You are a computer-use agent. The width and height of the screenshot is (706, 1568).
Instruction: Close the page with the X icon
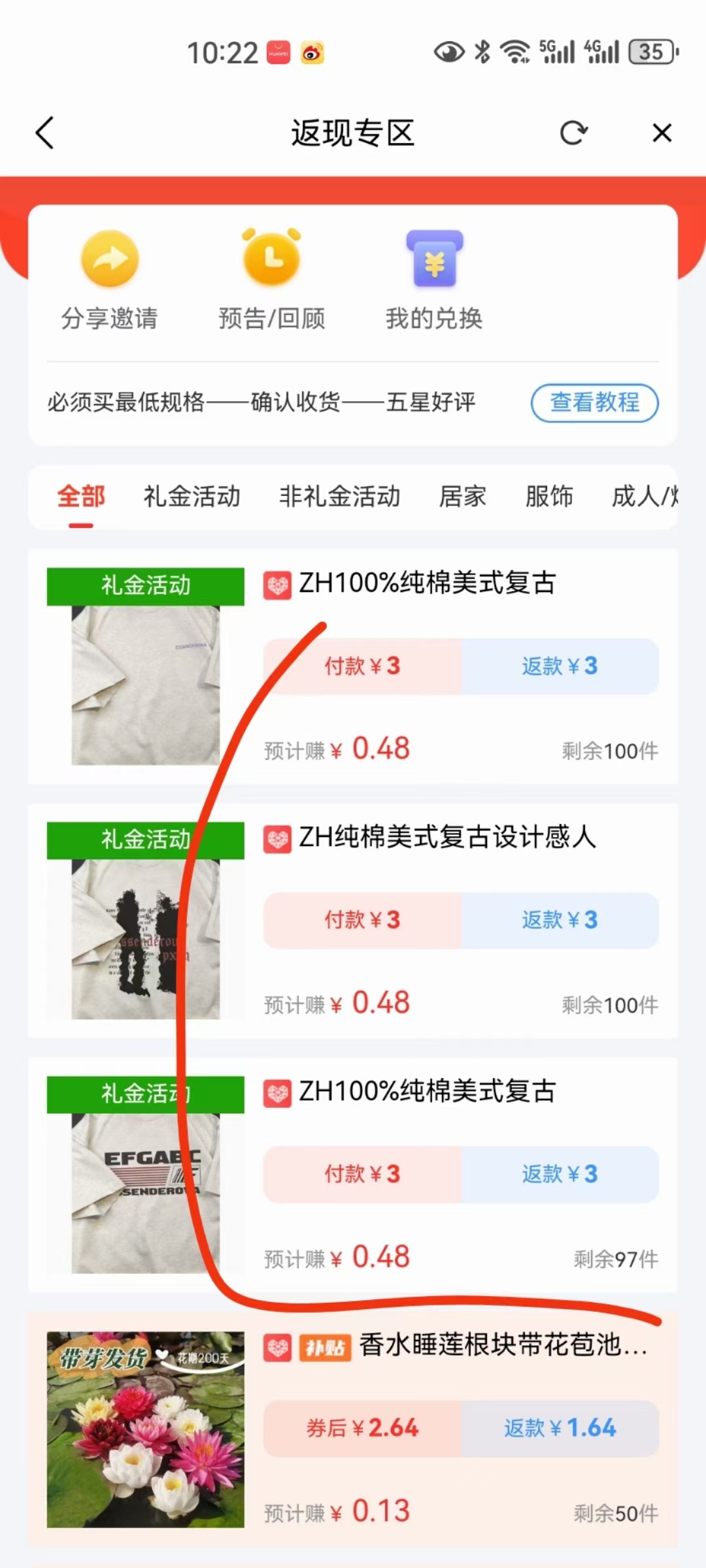(662, 133)
